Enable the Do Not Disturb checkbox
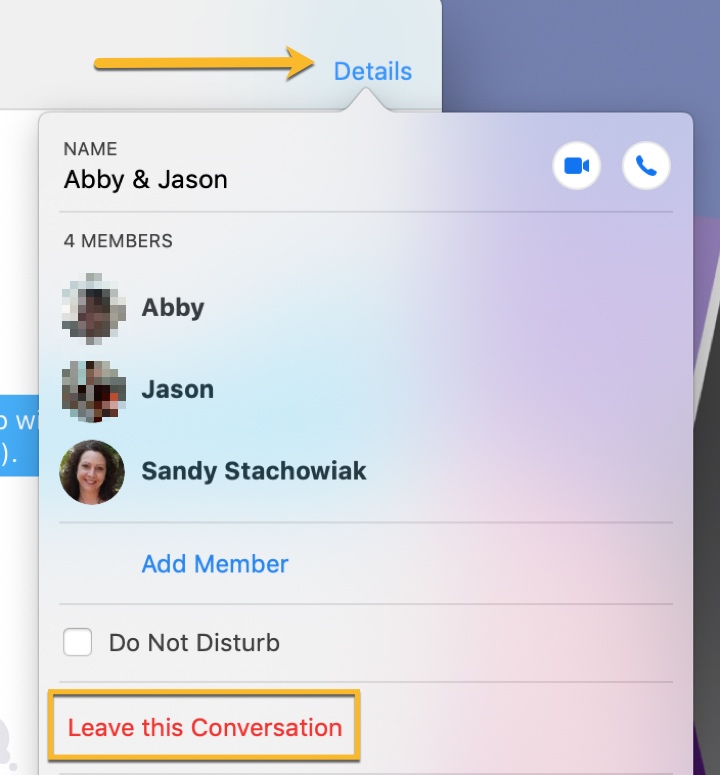 tap(78, 642)
